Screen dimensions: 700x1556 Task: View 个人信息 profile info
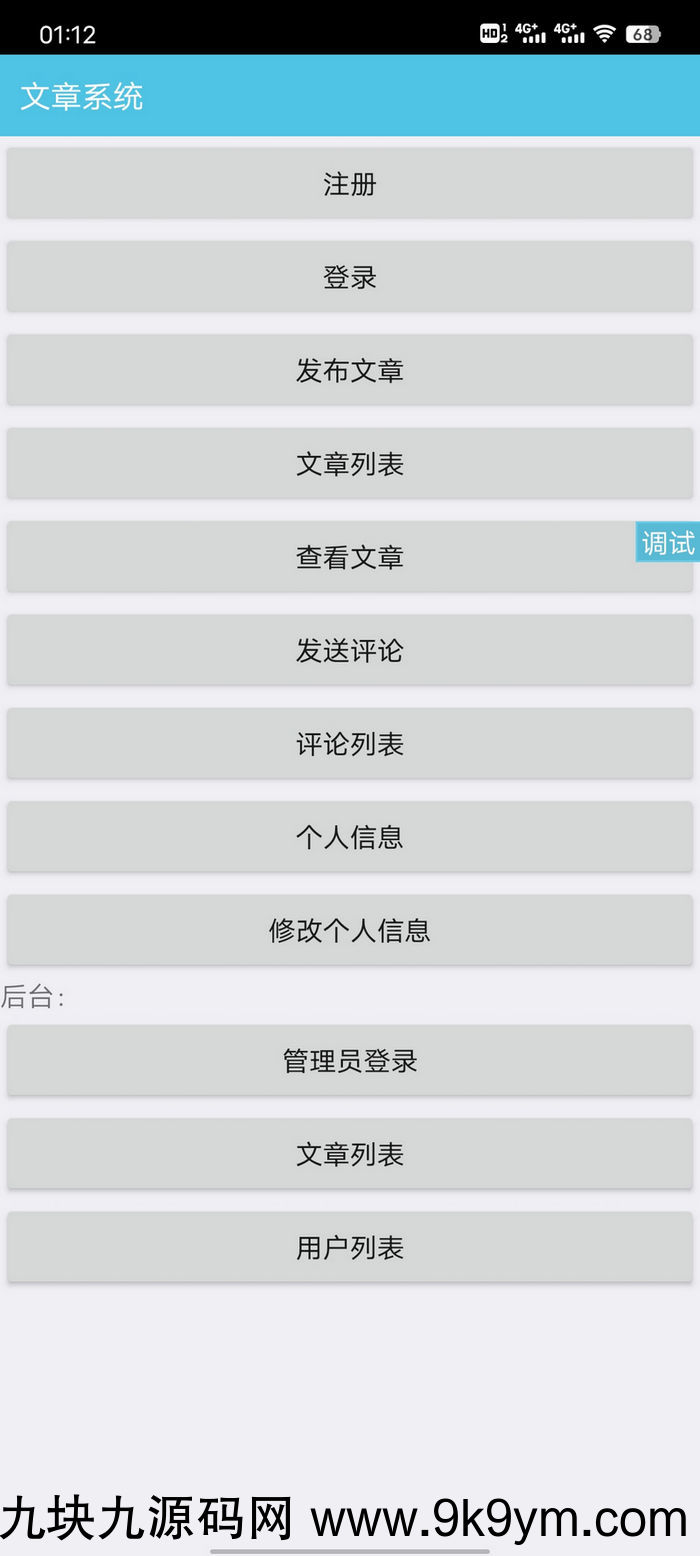(350, 837)
